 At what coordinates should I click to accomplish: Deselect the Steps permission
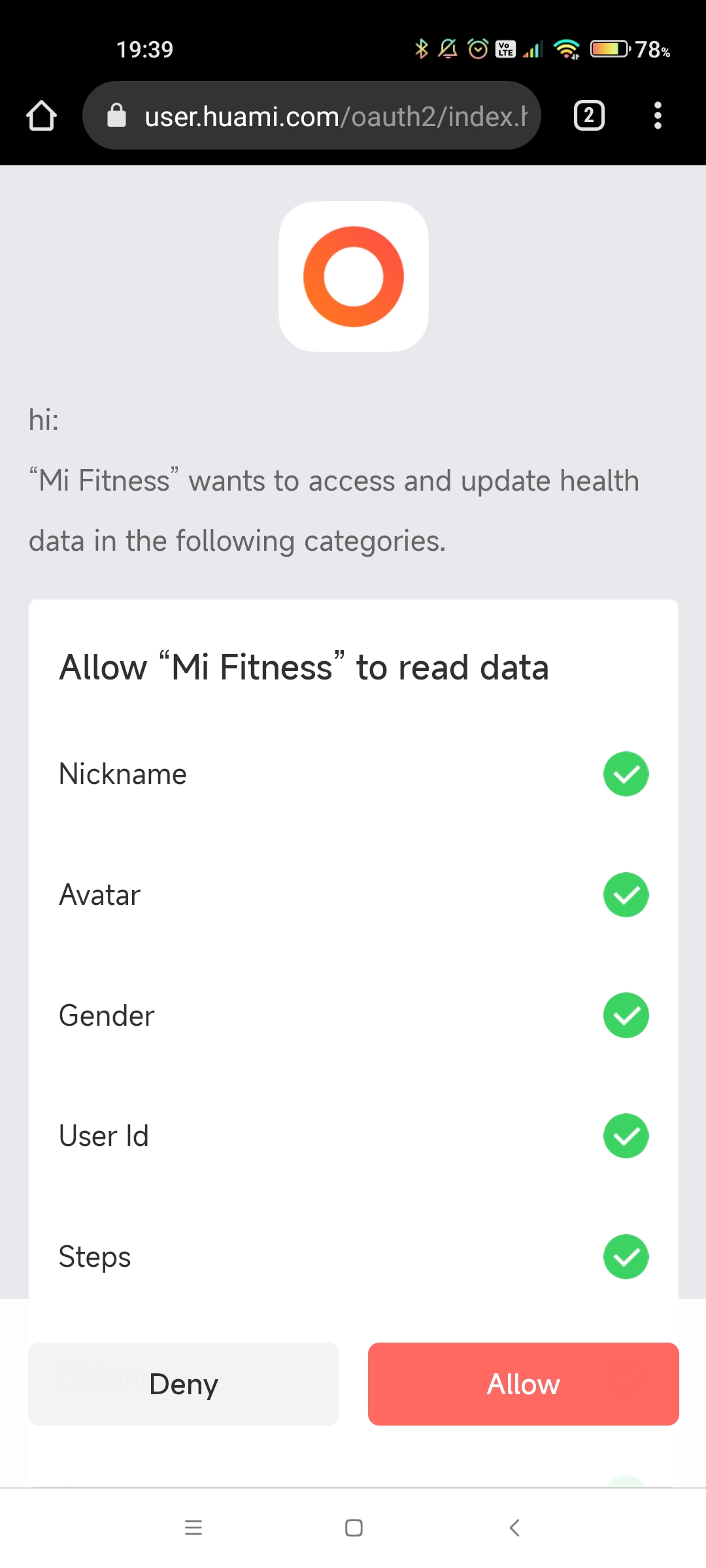(626, 1256)
